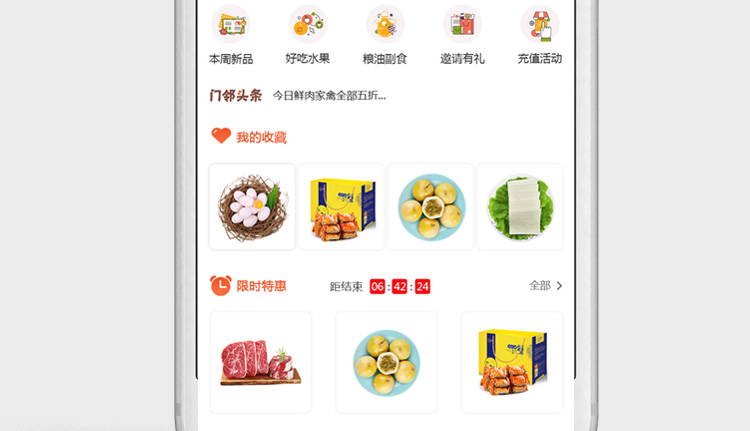Open the eggs in nest favorite item
The width and height of the screenshot is (750, 431).
click(252, 207)
